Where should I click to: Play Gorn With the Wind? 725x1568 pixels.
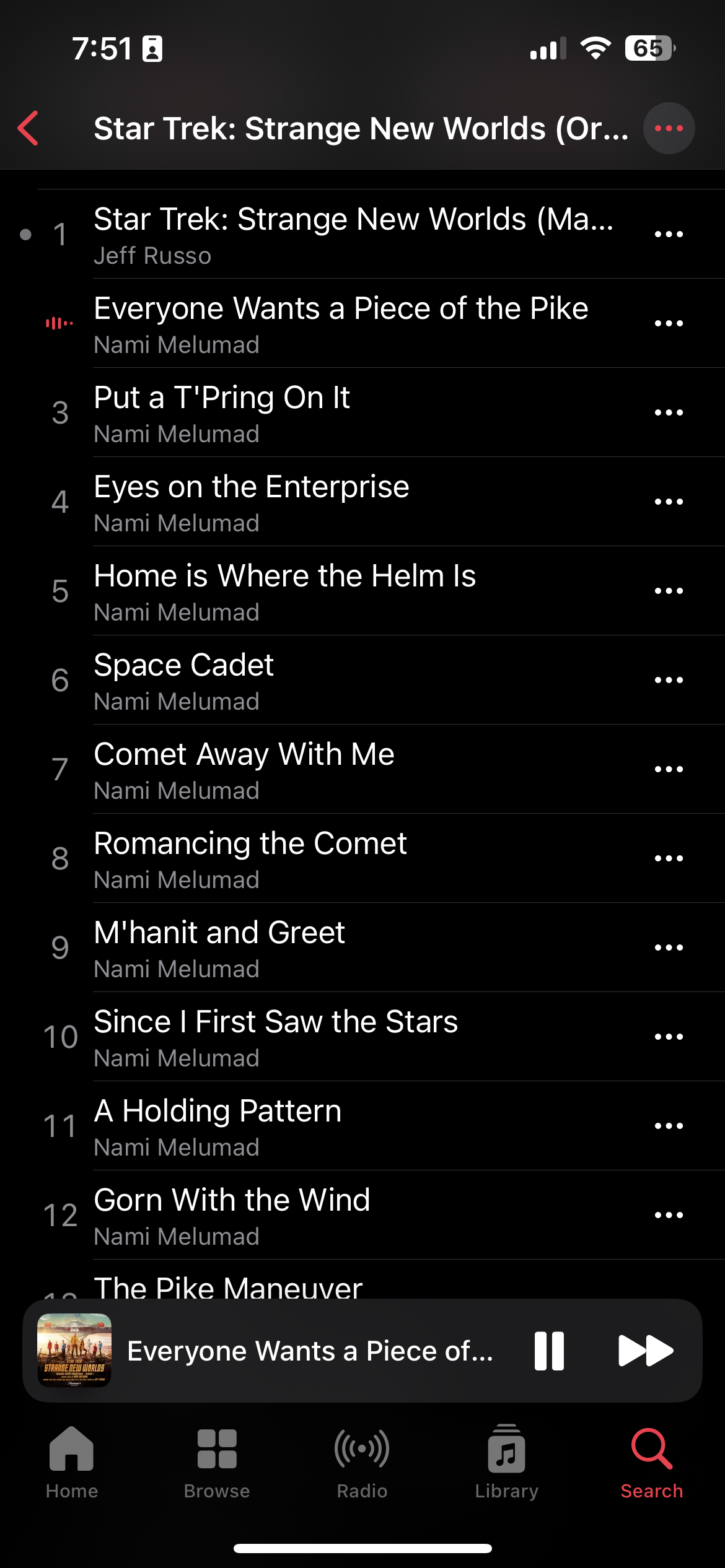353,1216
